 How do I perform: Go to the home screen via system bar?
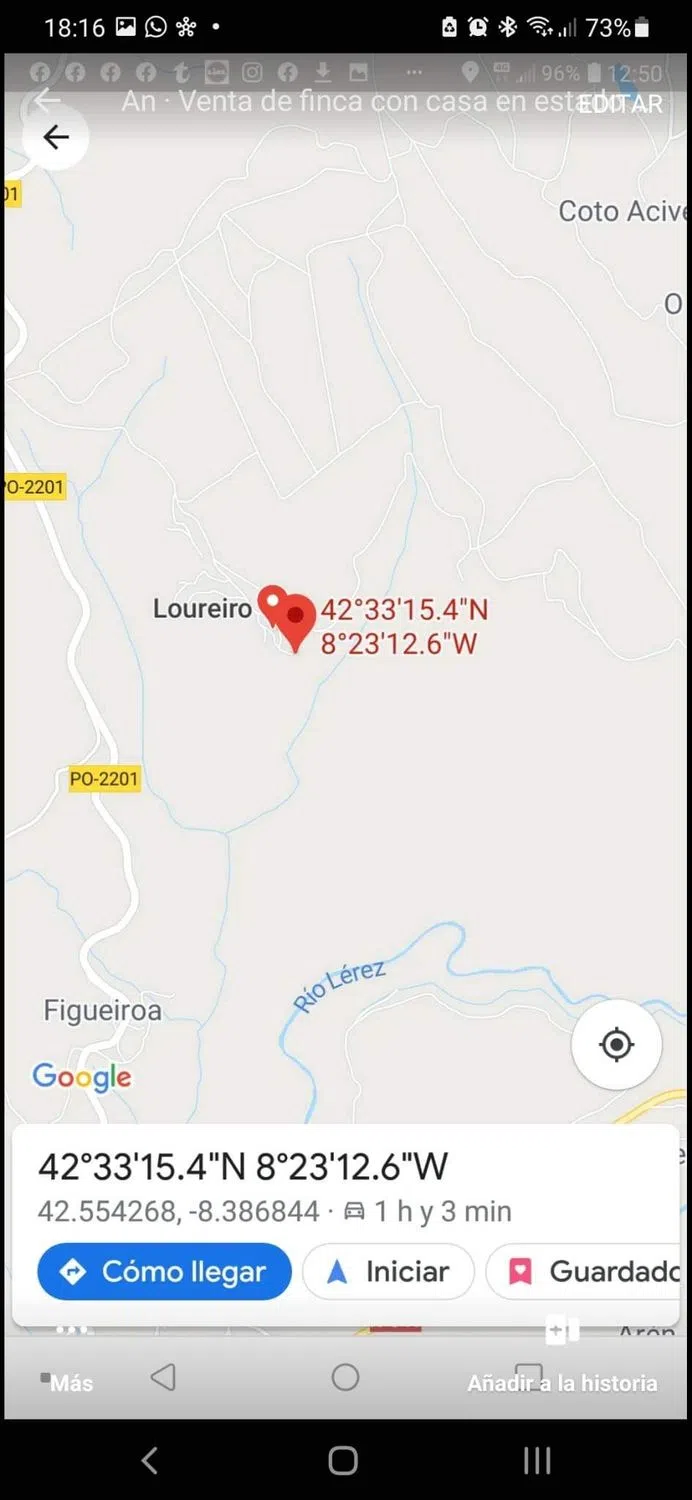tap(343, 1461)
